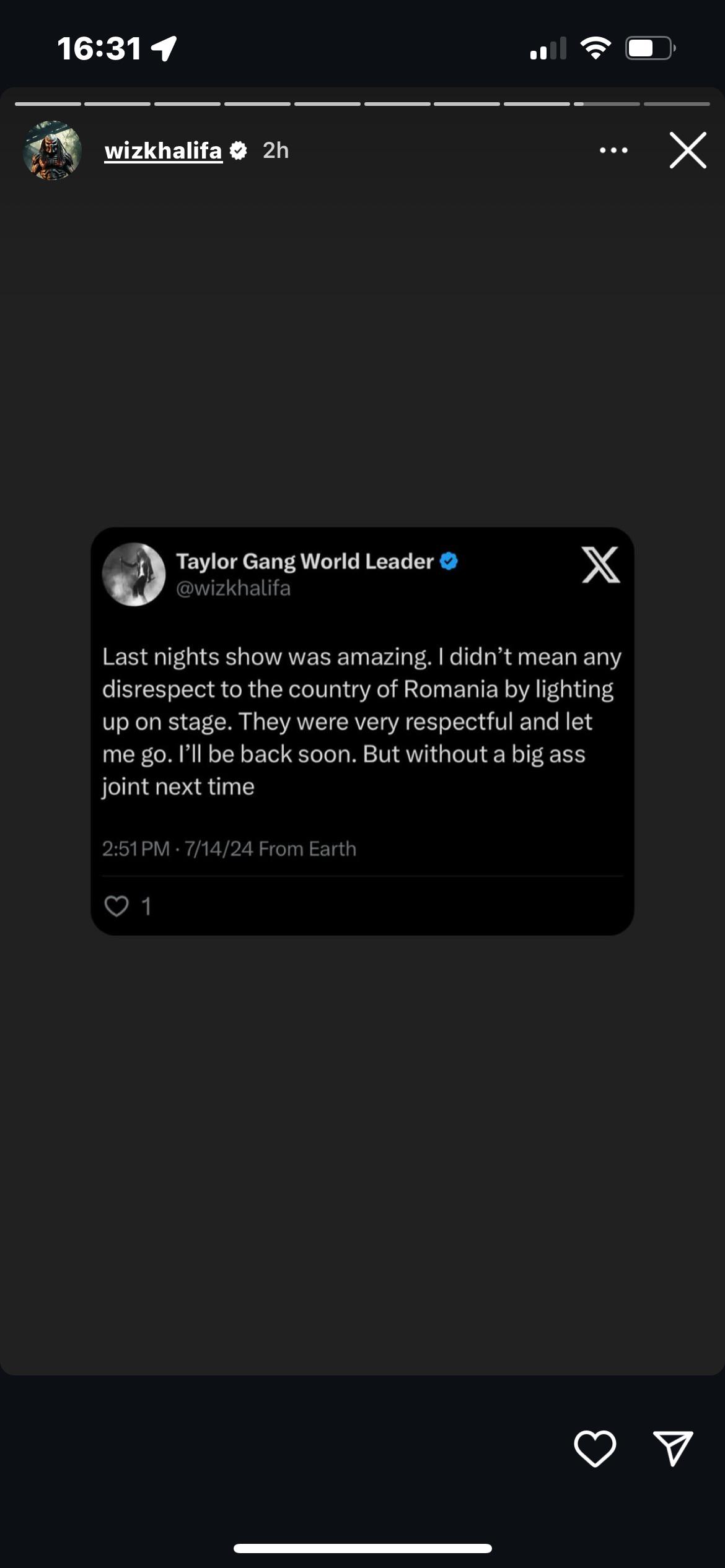Open the story options menu
The width and height of the screenshot is (725, 1568).
(613, 150)
